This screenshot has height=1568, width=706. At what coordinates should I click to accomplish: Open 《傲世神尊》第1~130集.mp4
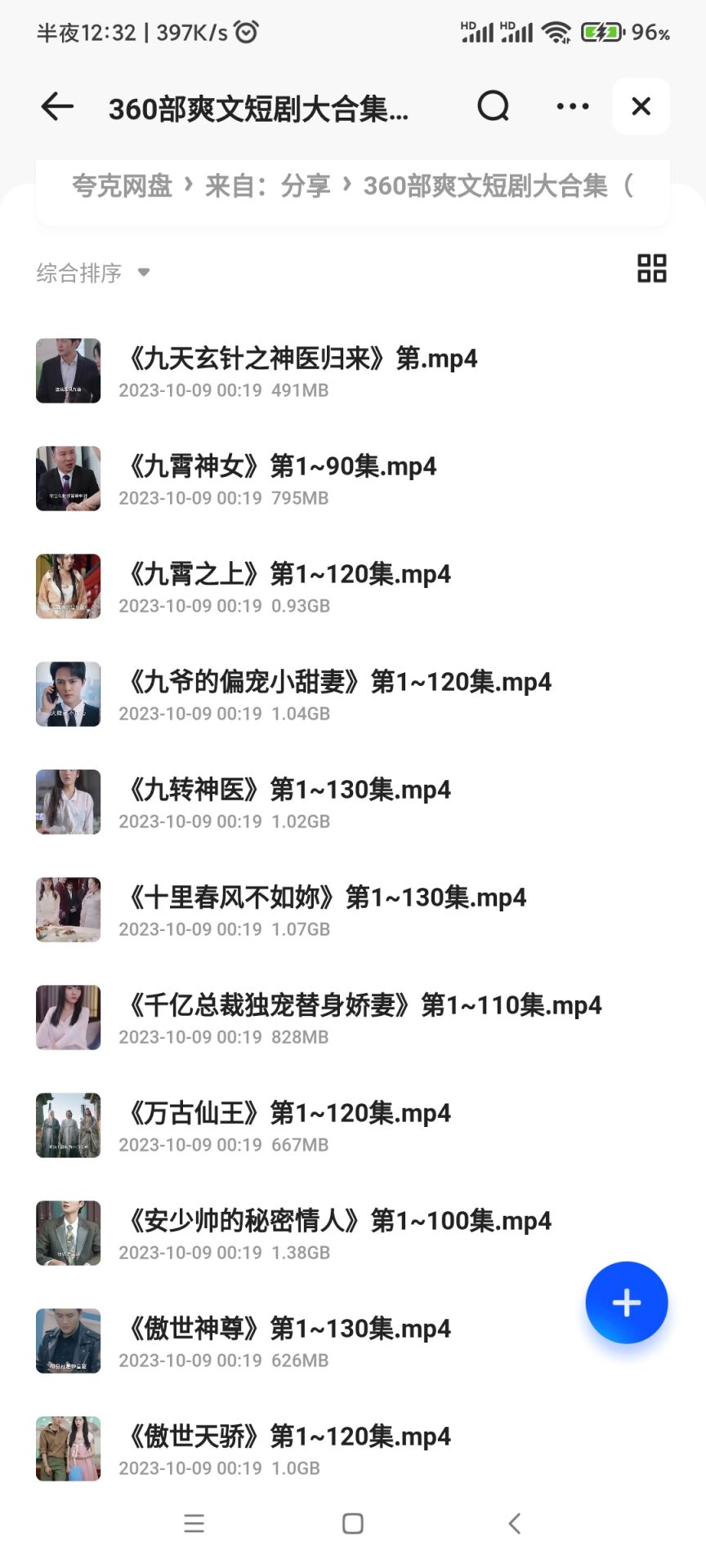[289, 1341]
